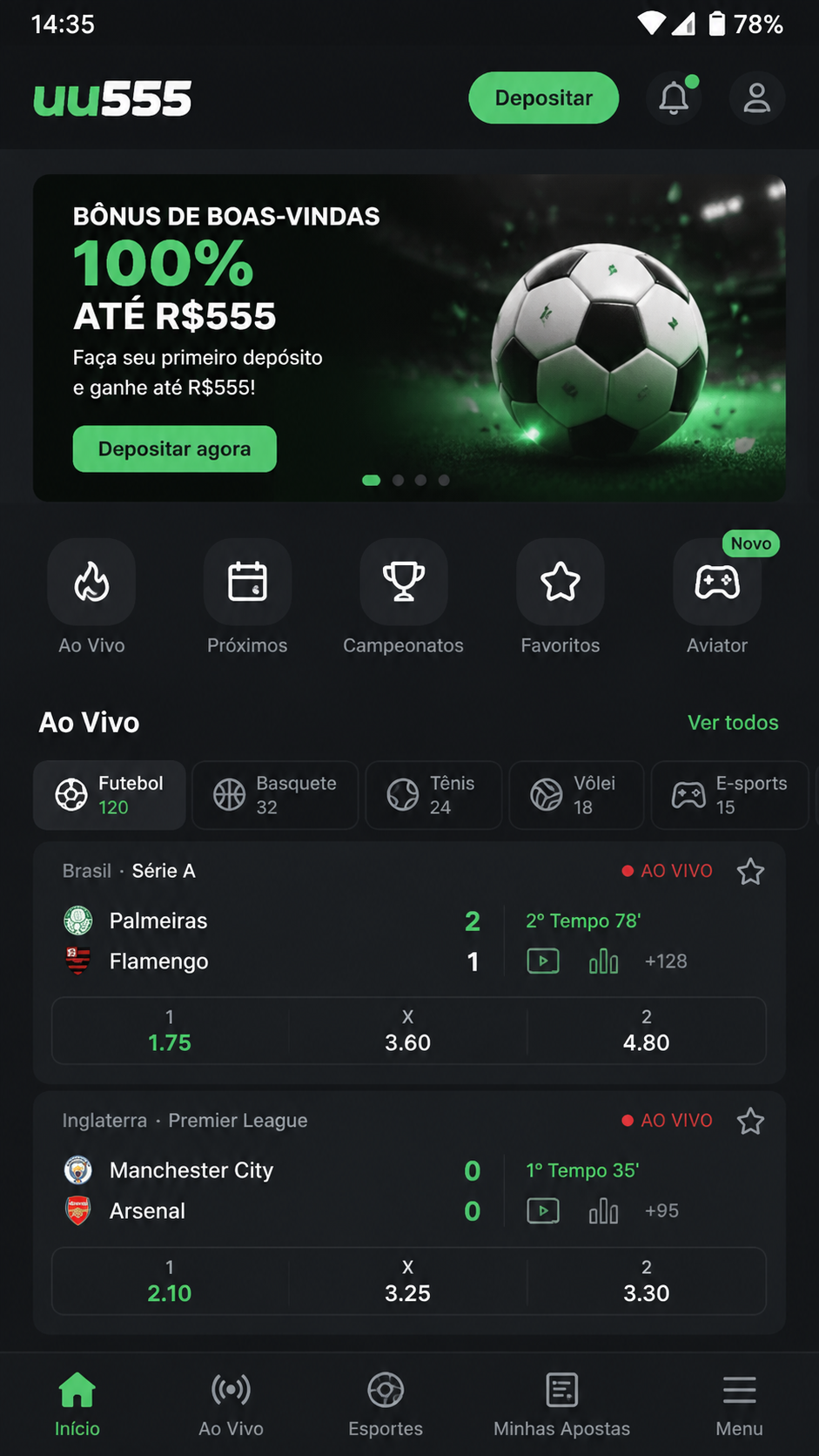The height and width of the screenshot is (1456, 819).
Task: Select the Tênis sport chip
Action: [x=433, y=795]
